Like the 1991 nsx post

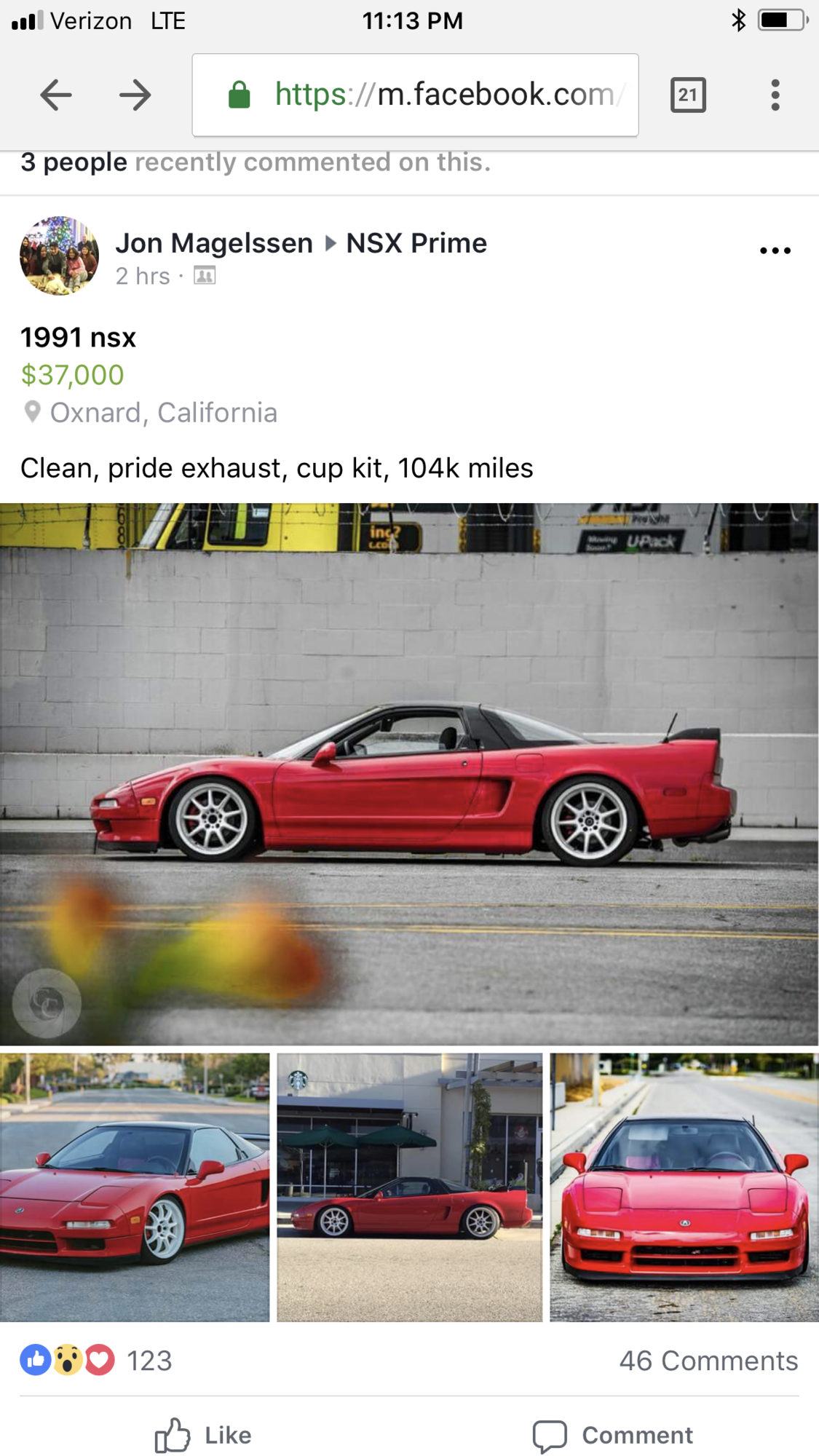coord(203,1435)
